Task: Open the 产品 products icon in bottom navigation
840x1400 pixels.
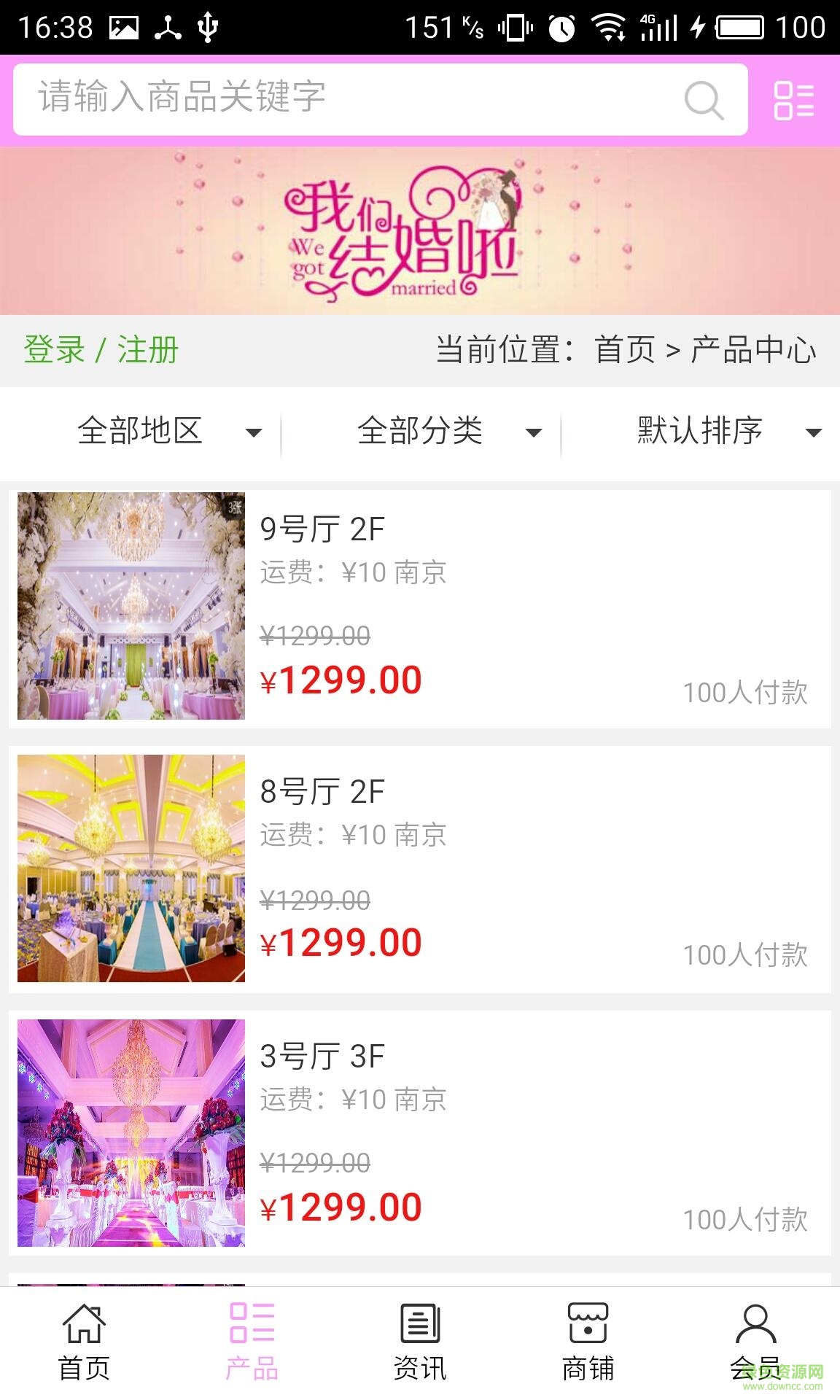Action: coord(252,1329)
